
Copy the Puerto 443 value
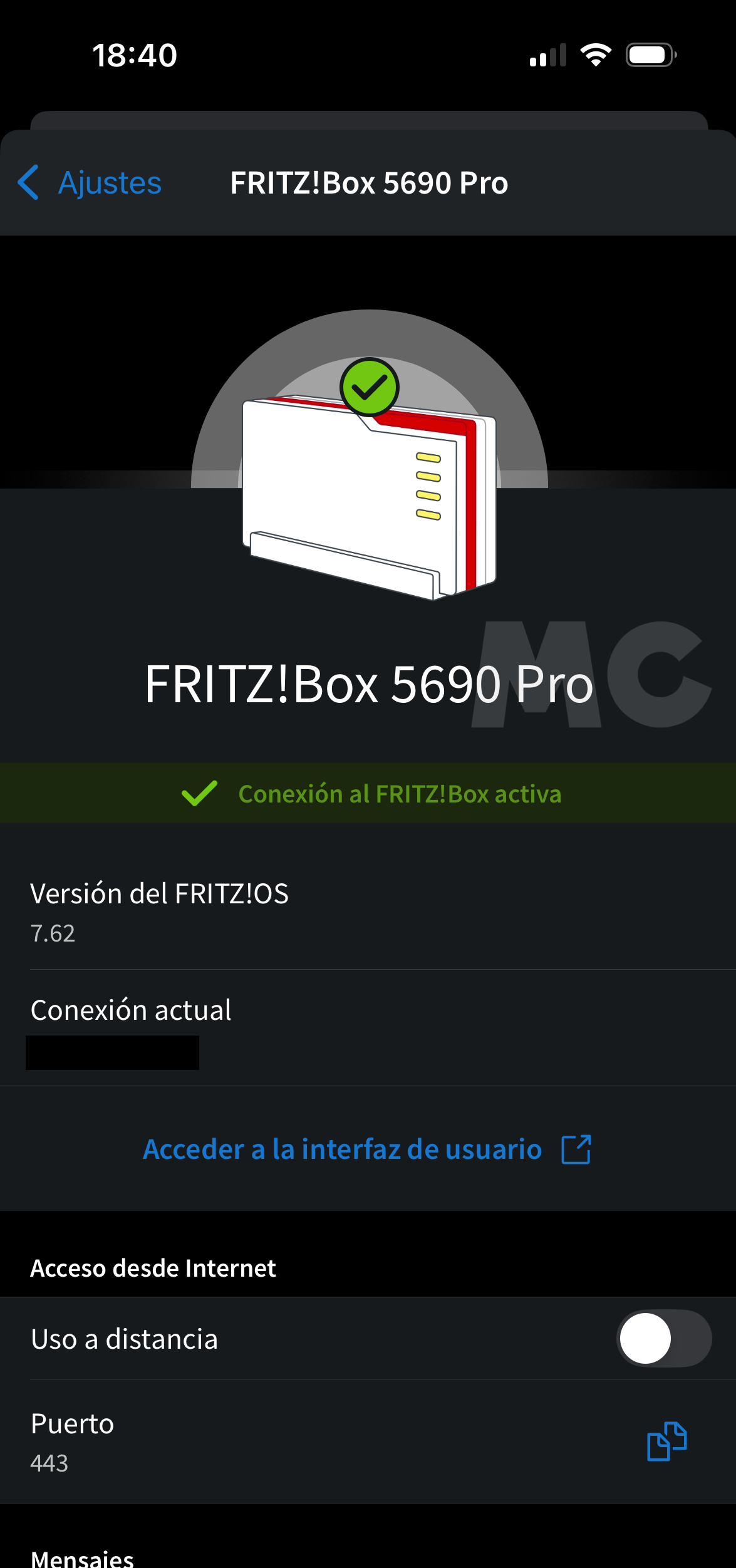point(666,1441)
